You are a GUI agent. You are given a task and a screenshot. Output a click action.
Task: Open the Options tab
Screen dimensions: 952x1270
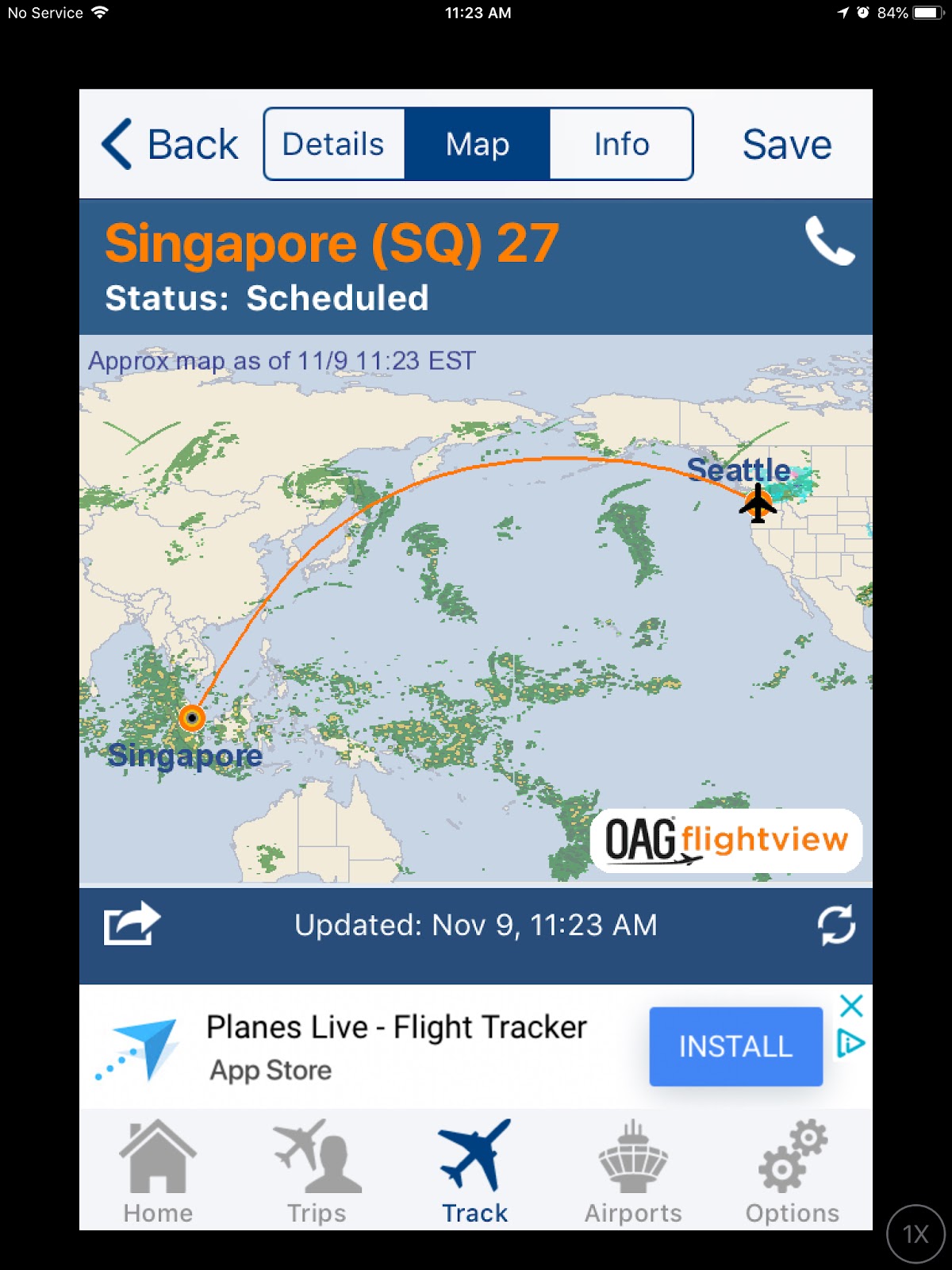(792, 1172)
